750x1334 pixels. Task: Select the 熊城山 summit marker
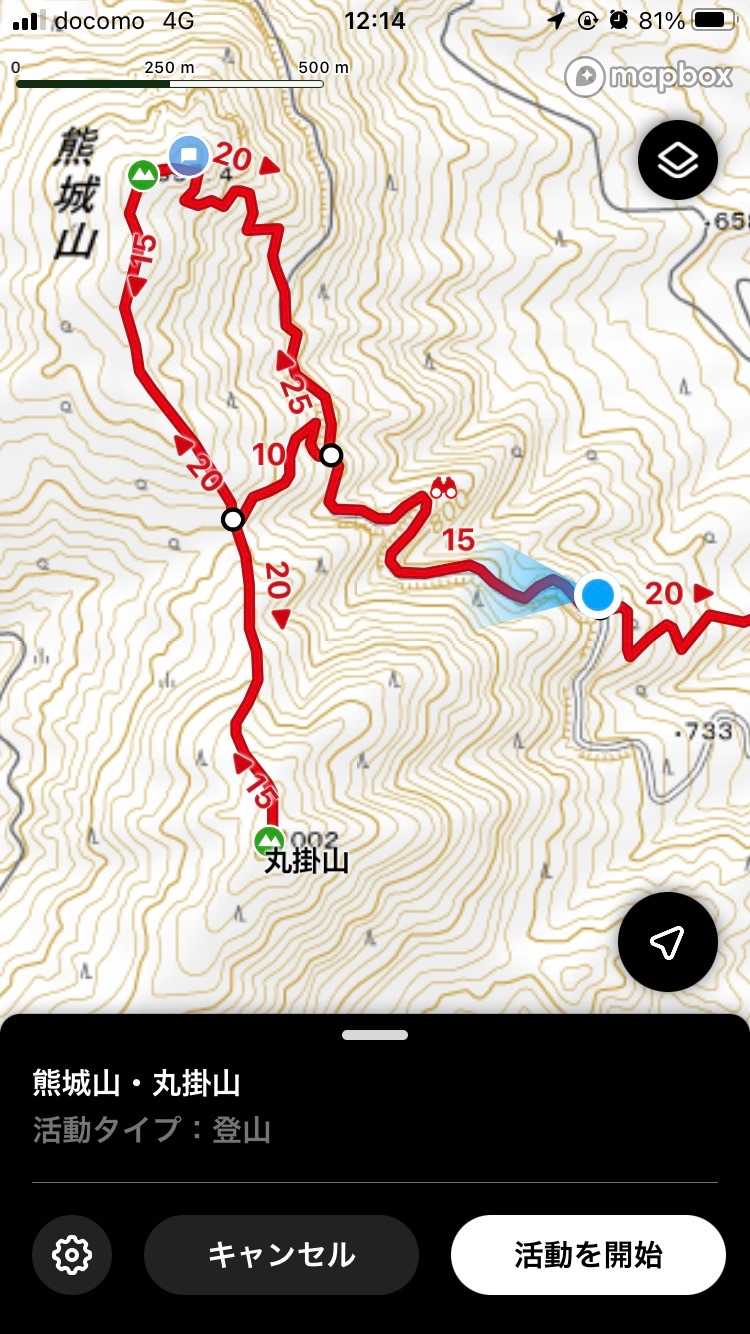tap(143, 176)
